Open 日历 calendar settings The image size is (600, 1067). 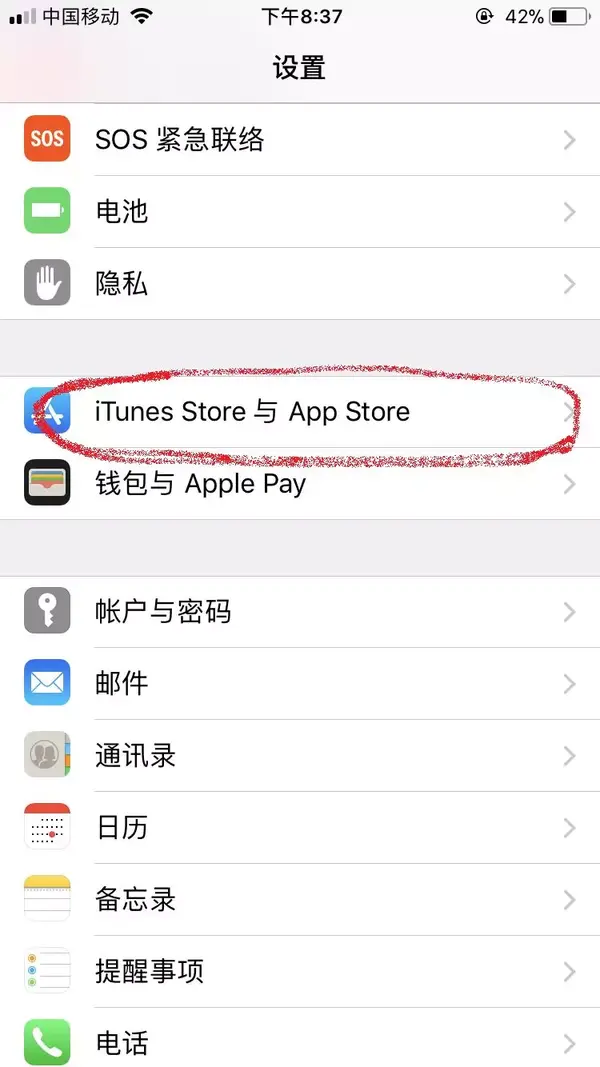[300, 827]
